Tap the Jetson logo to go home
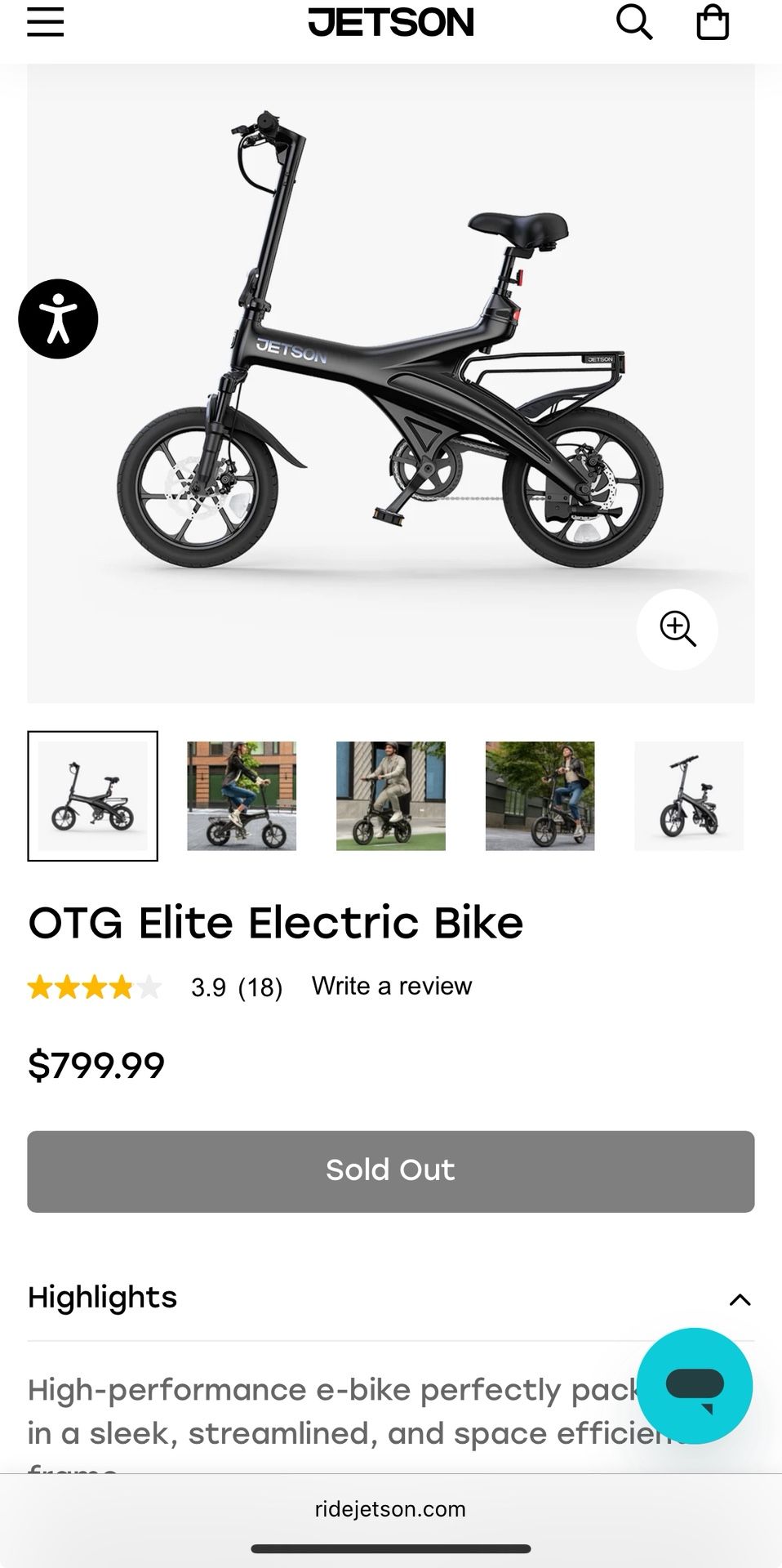Viewport: 782px width, 1568px height. [x=390, y=23]
